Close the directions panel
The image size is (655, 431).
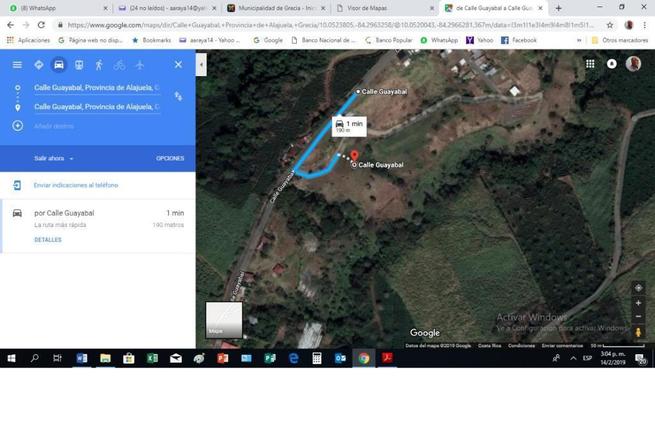click(178, 64)
